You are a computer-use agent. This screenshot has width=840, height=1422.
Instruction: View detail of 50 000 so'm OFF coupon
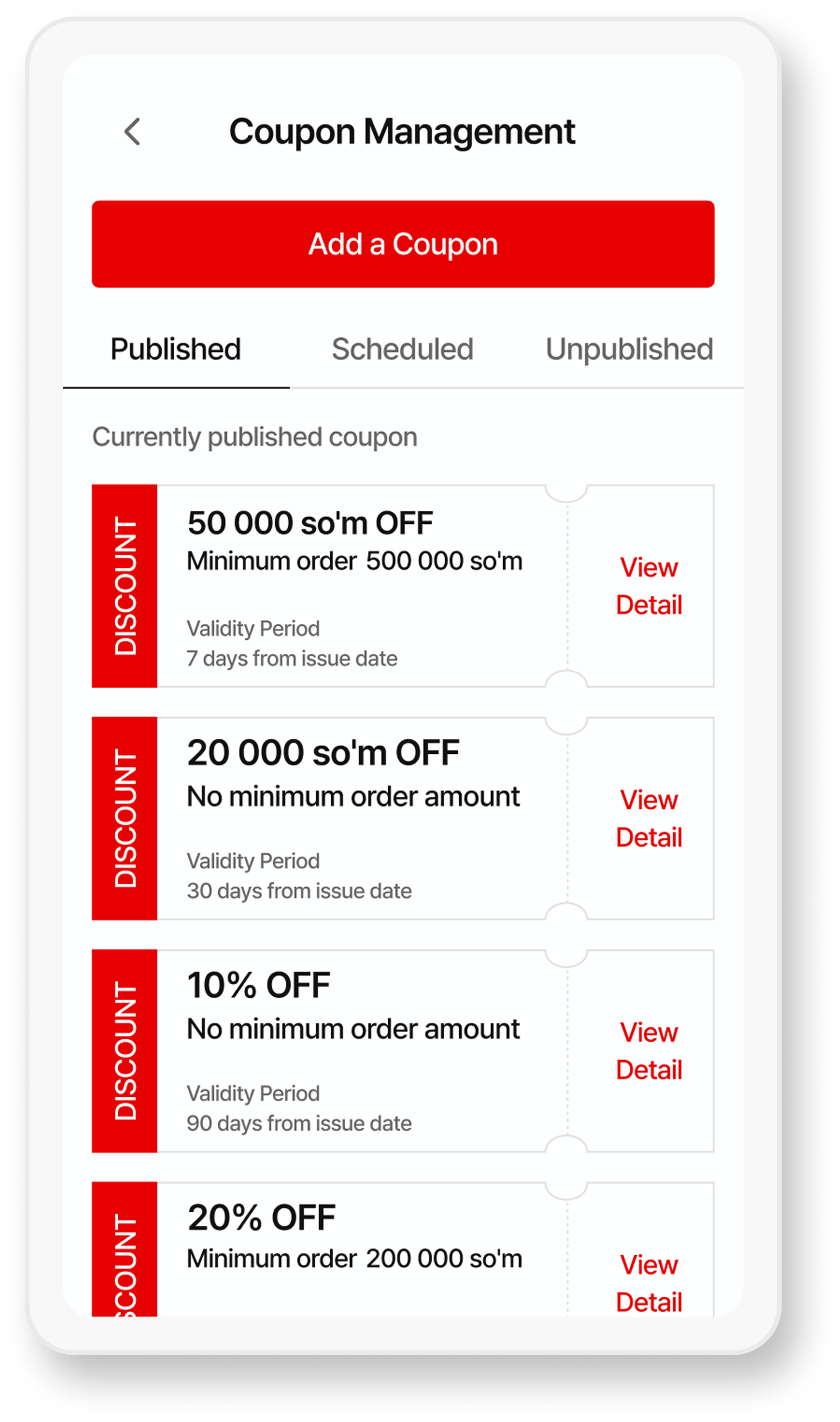648,586
